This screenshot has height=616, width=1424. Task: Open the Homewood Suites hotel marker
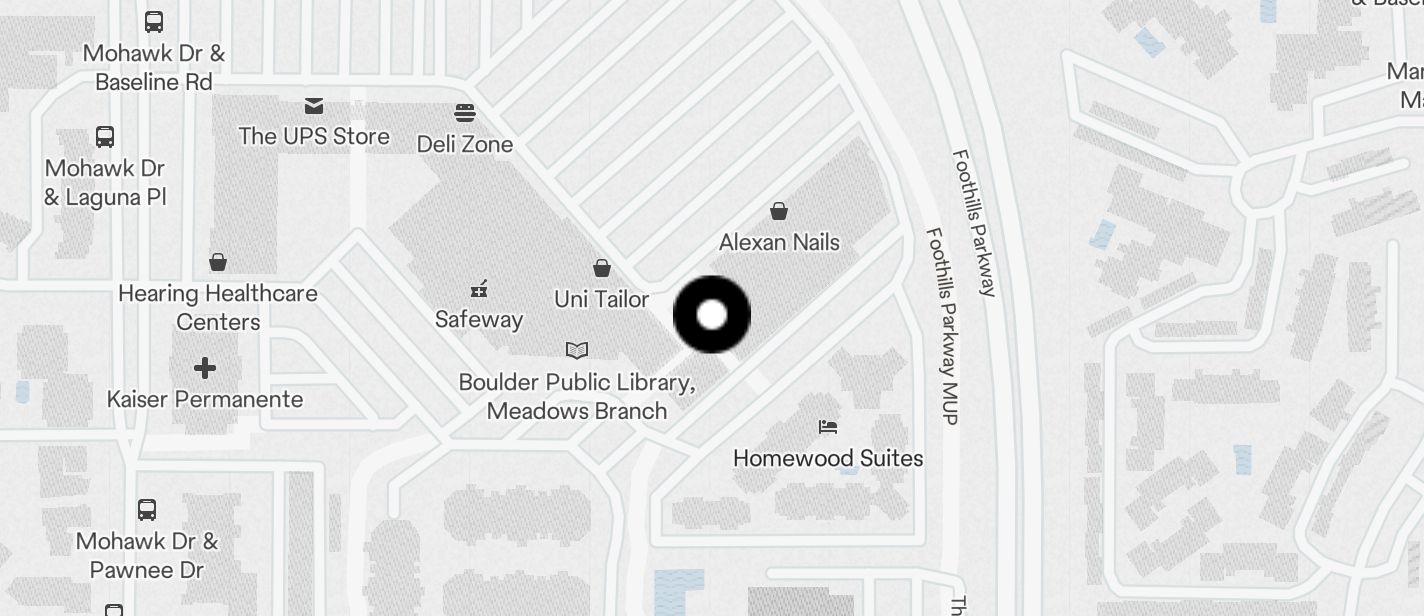tap(828, 427)
